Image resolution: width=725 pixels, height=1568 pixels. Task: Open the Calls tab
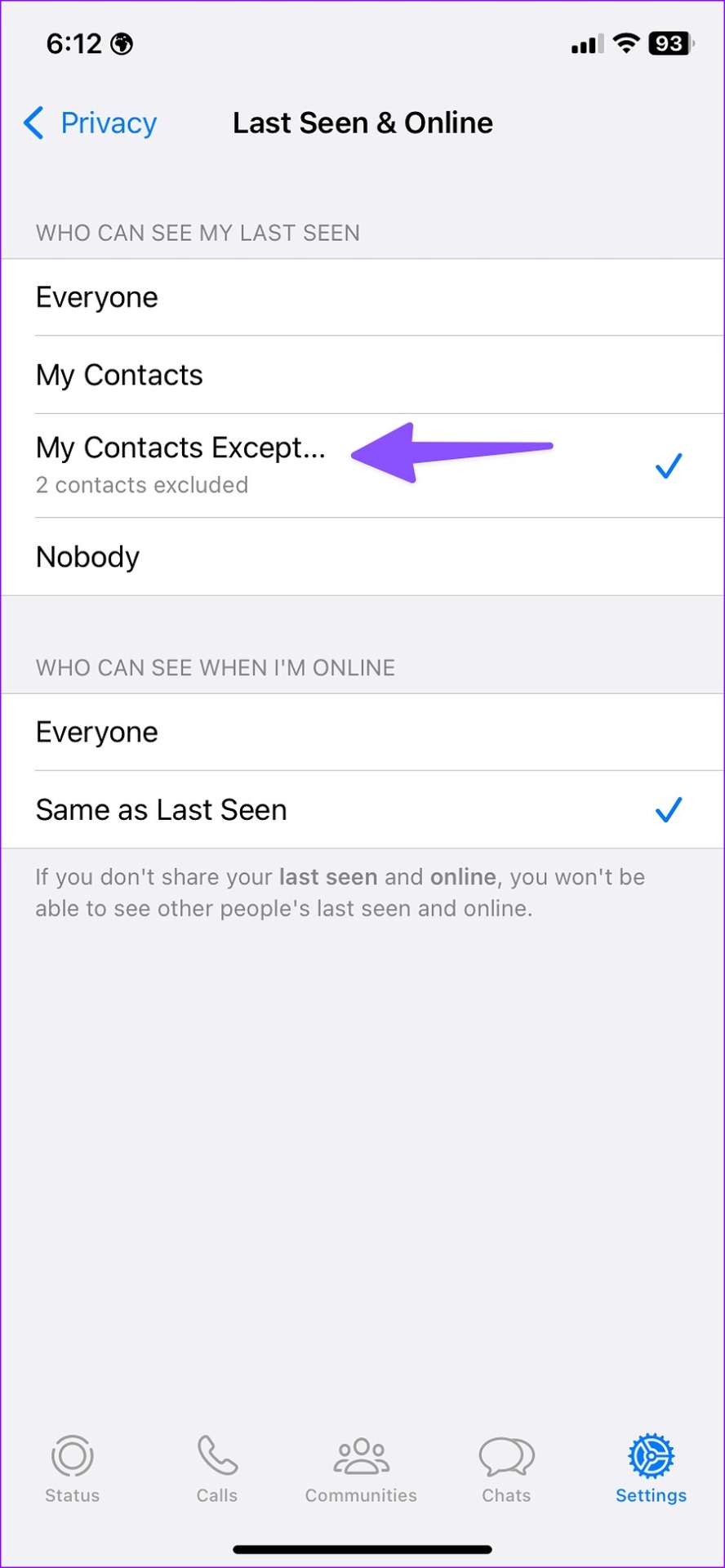(x=217, y=1468)
